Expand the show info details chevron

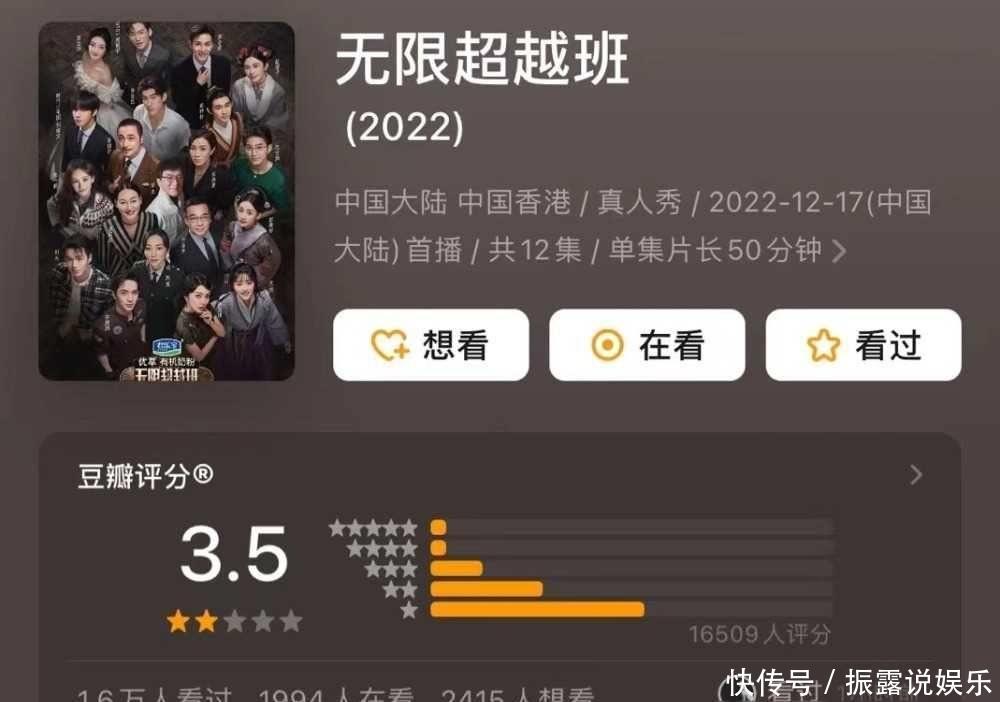(839, 251)
